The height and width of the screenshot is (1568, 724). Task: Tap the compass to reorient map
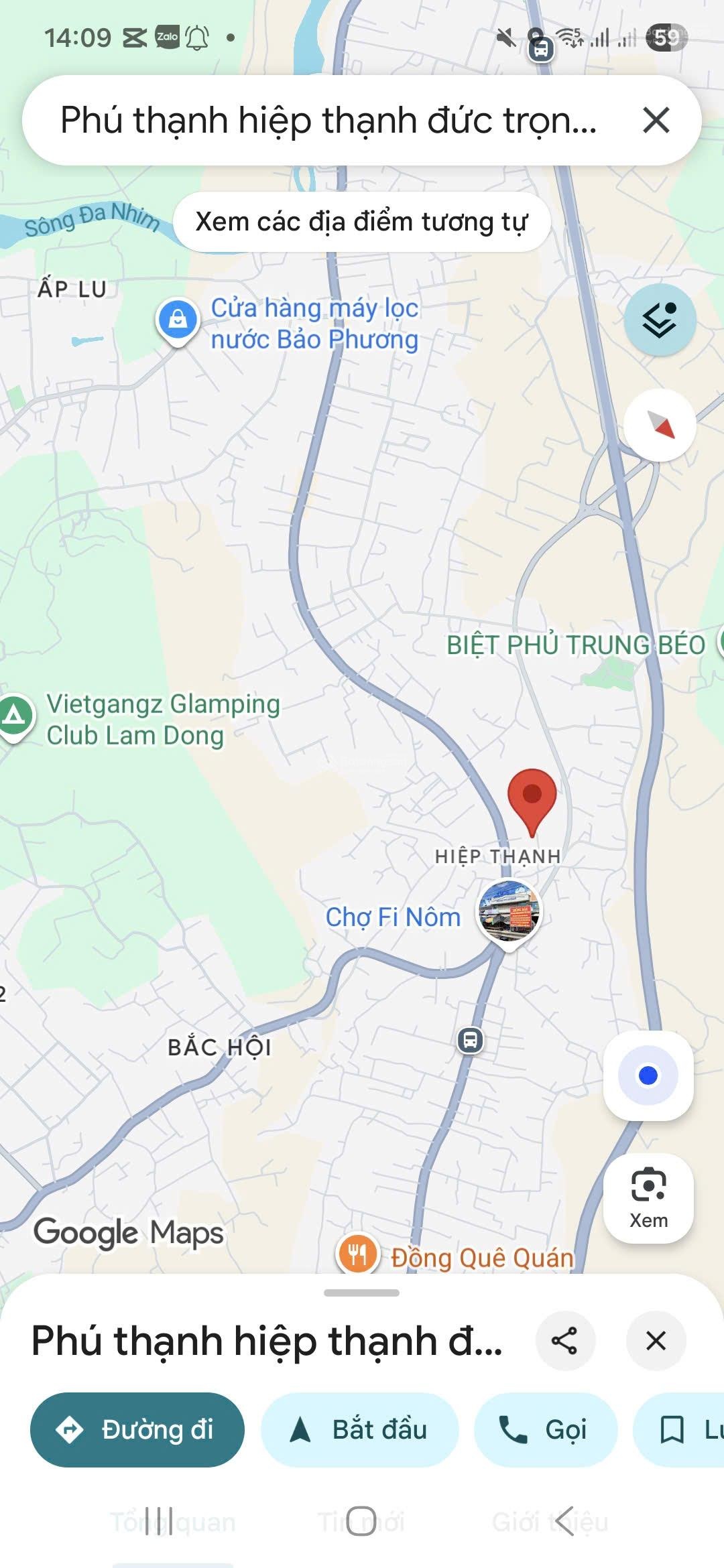(660, 426)
